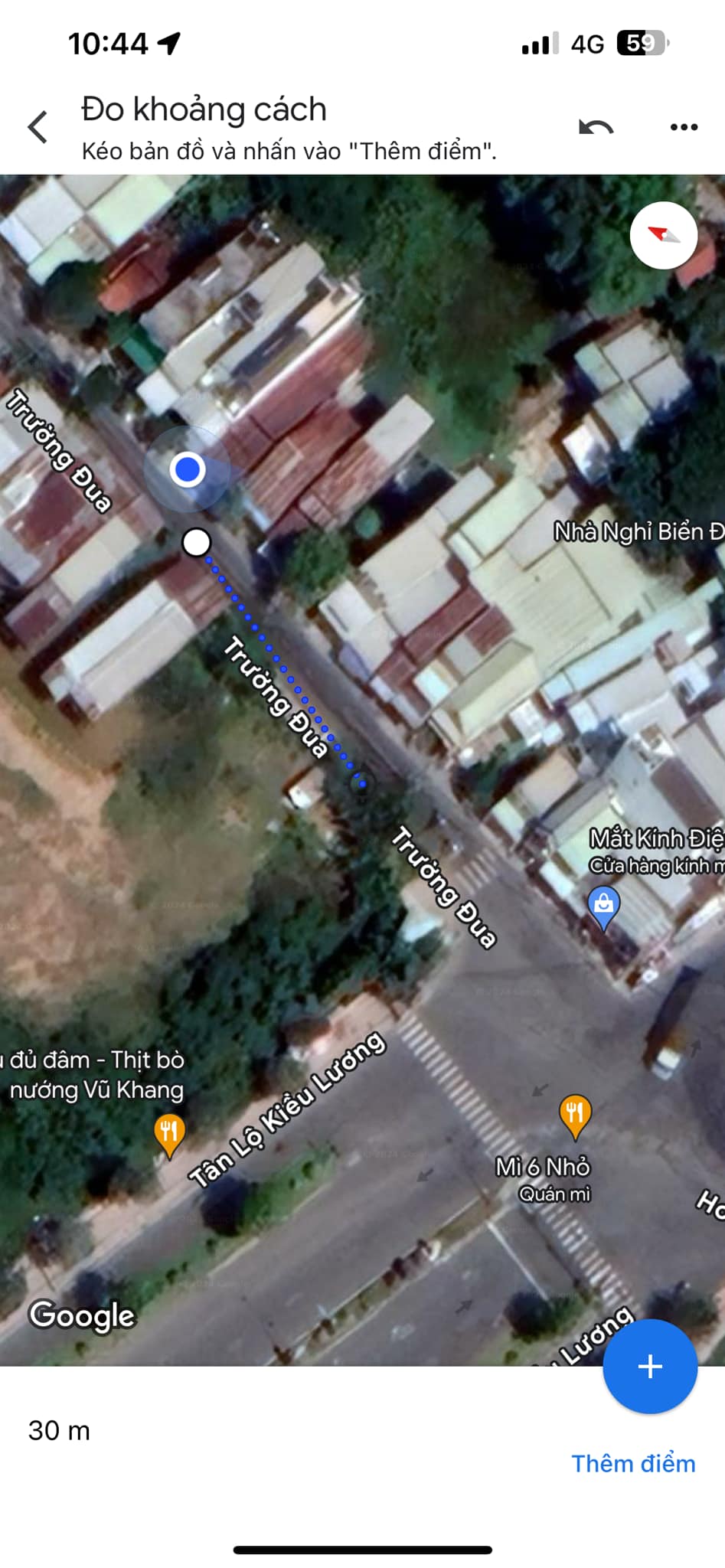This screenshot has height=1568, width=725.
Task: Undo the last measurement point
Action: (596, 127)
